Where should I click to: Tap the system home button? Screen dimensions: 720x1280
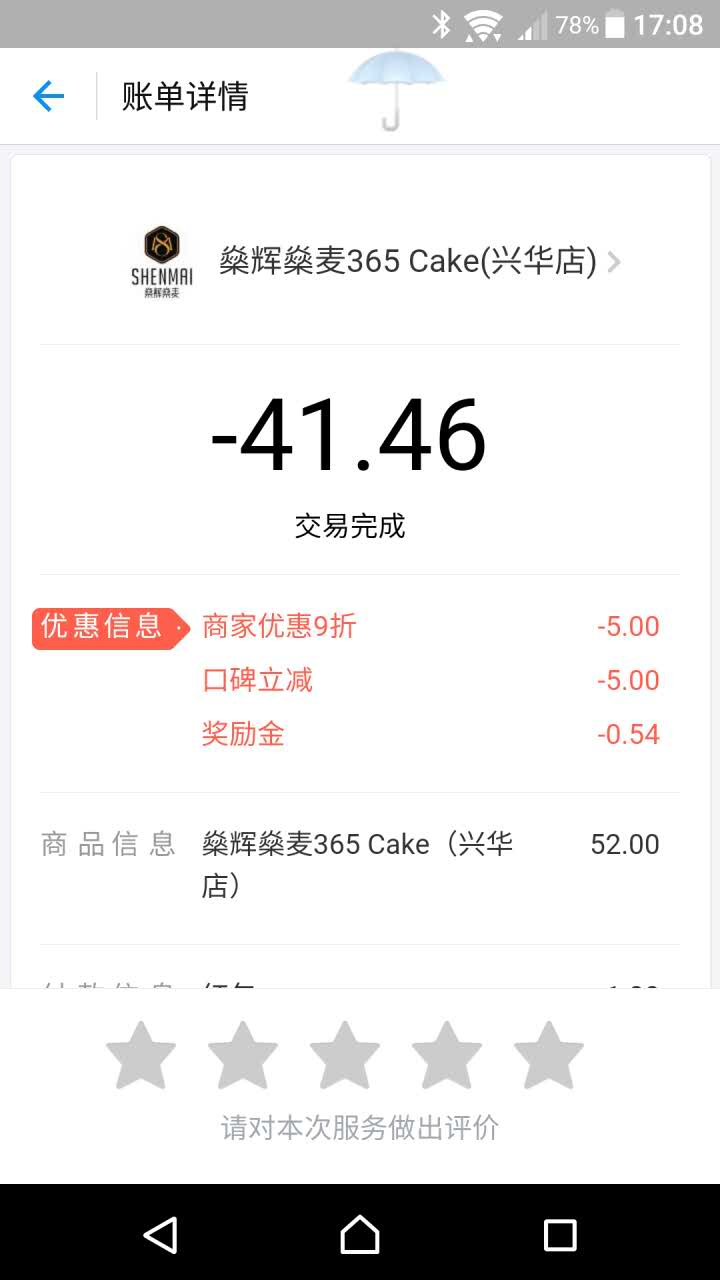(x=360, y=1235)
